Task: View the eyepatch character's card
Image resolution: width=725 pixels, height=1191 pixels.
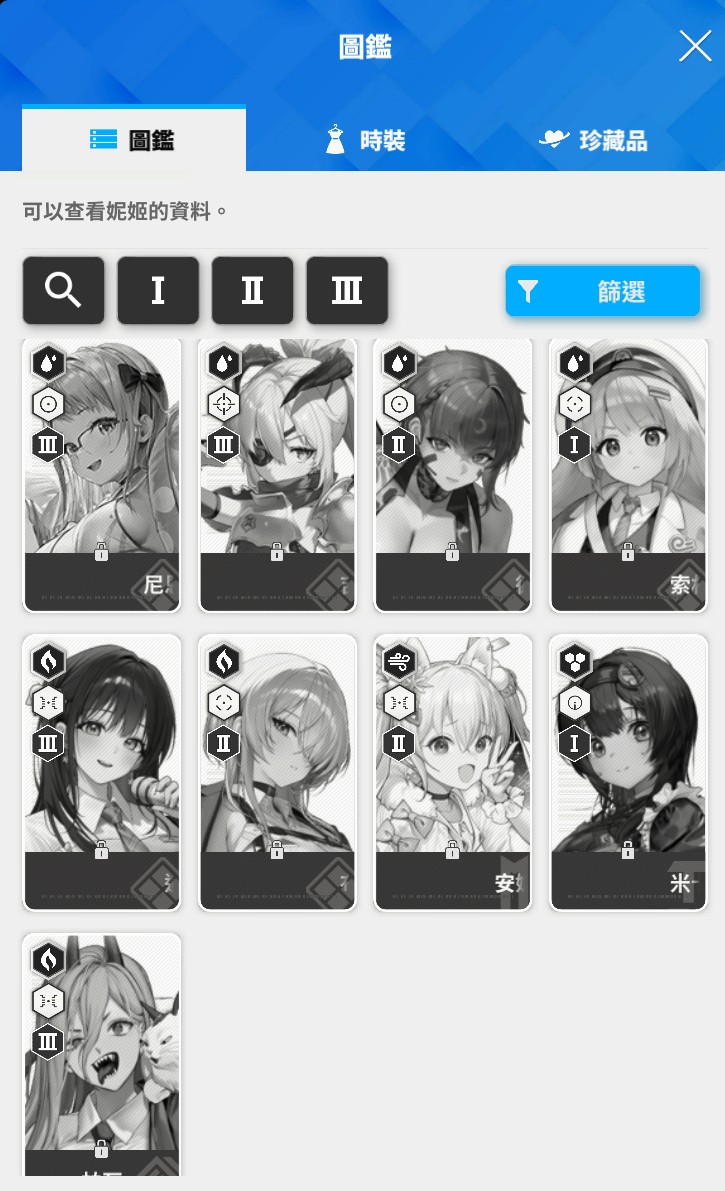Action: click(x=277, y=475)
